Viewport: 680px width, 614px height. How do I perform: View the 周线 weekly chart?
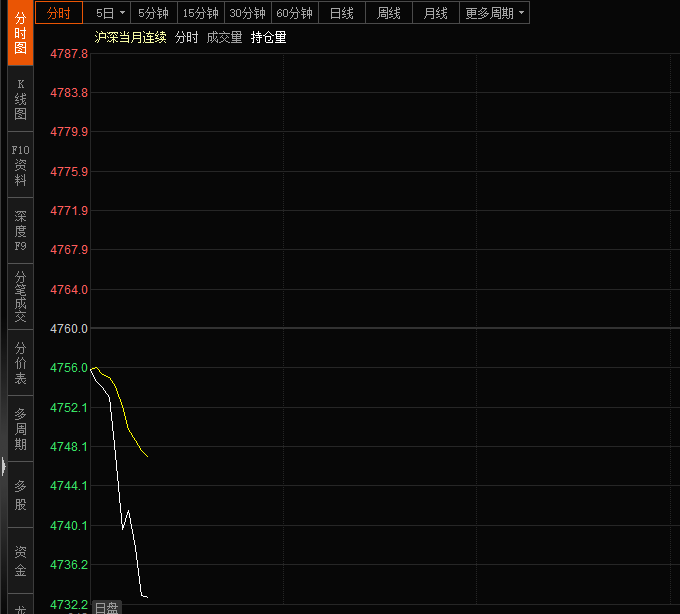pyautogui.click(x=388, y=13)
